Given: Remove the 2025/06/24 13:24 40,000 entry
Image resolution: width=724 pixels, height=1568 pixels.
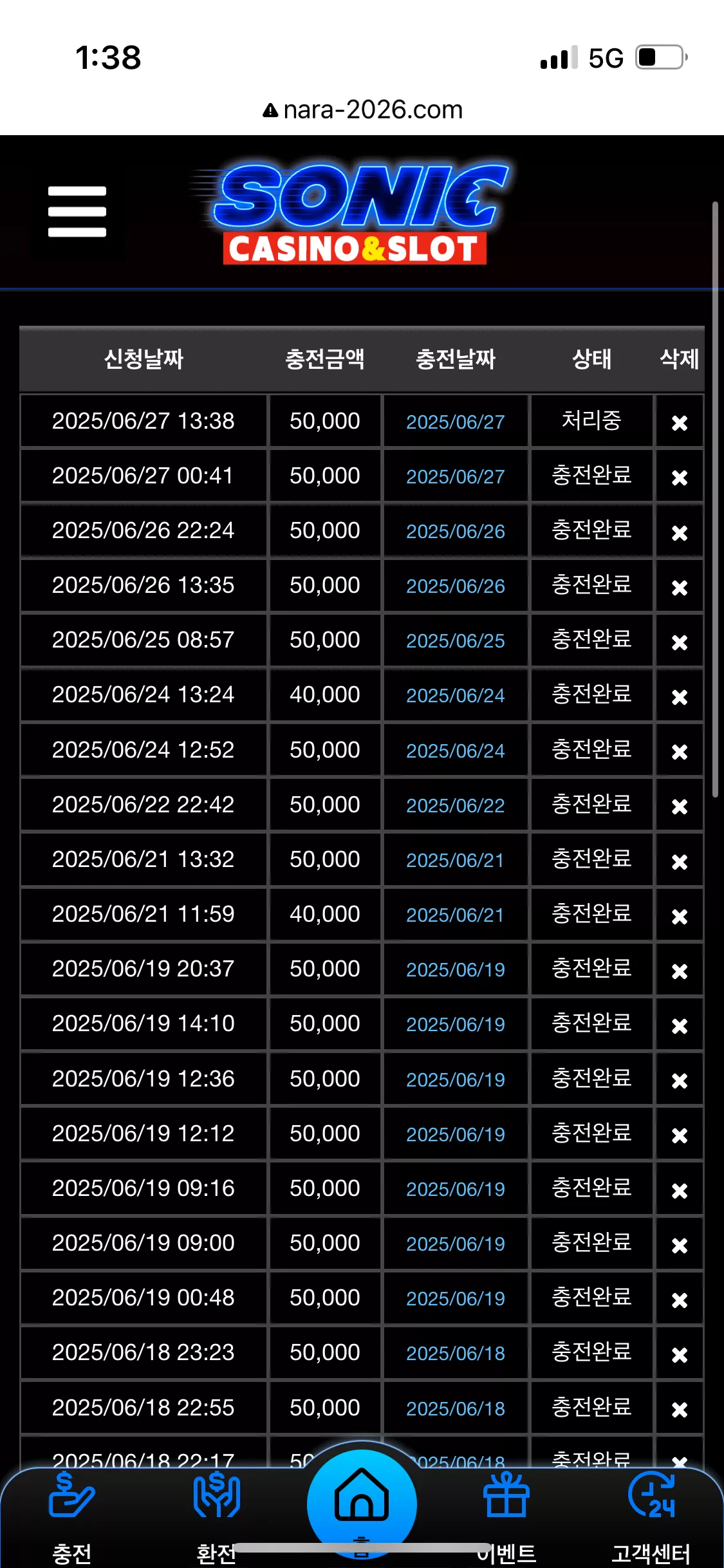Looking at the screenshot, I should [x=680, y=696].
